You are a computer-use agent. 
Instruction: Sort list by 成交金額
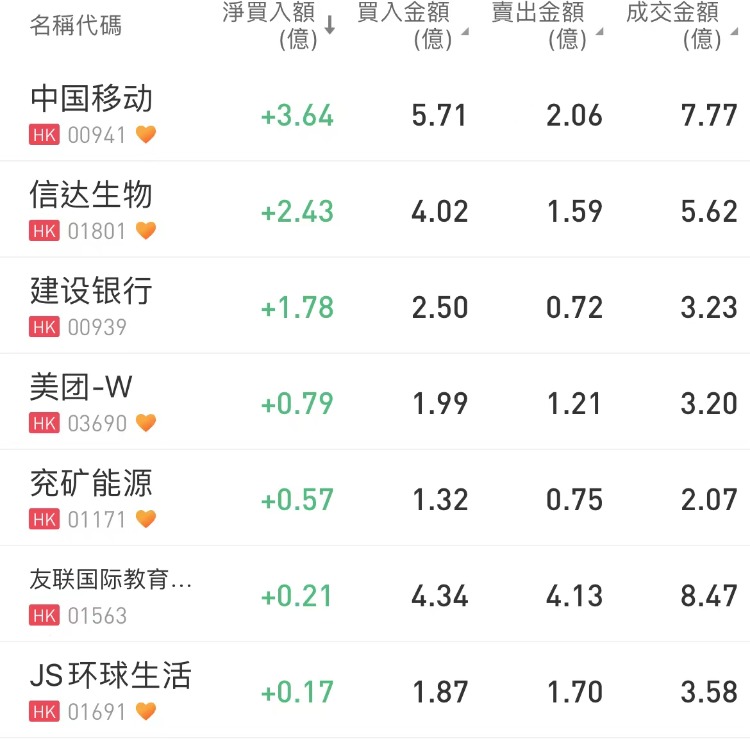click(680, 25)
